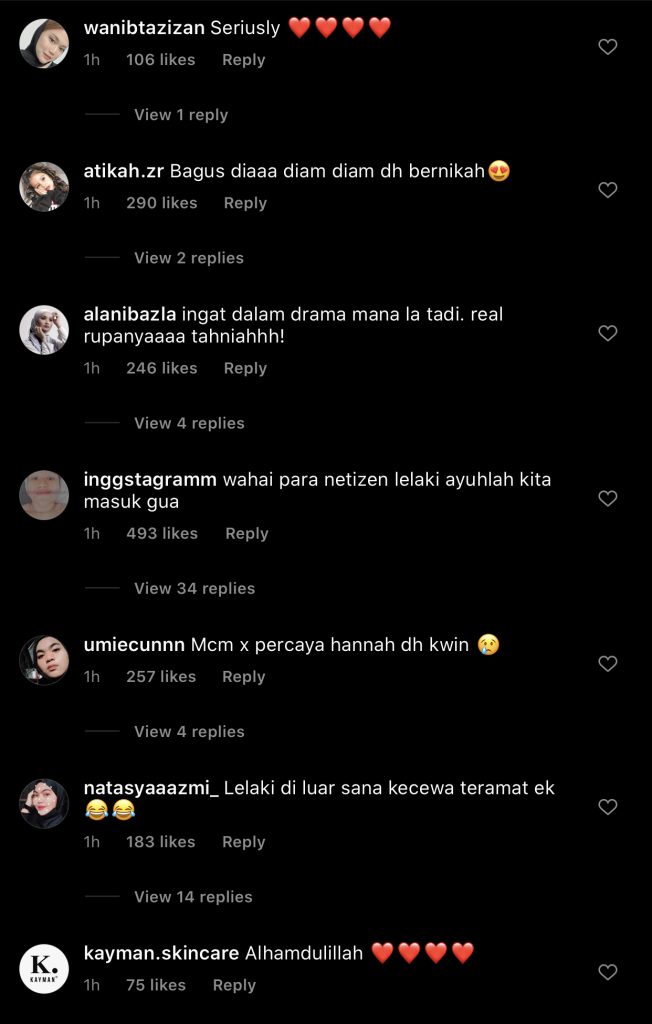Expand View 2 replies under atikah.zr
This screenshot has height=1024, width=652.
(188, 258)
